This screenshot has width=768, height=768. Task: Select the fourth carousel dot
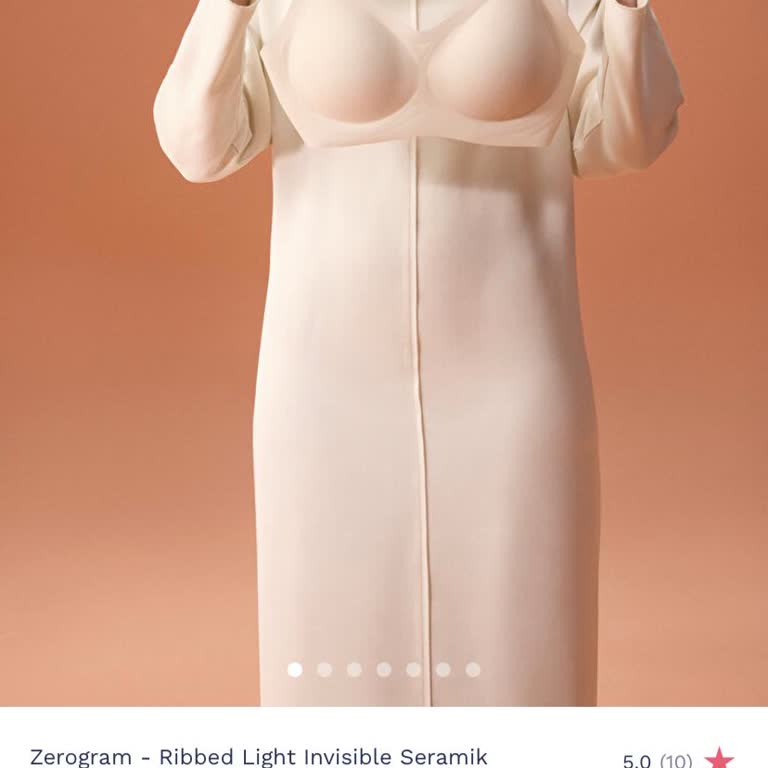384,670
